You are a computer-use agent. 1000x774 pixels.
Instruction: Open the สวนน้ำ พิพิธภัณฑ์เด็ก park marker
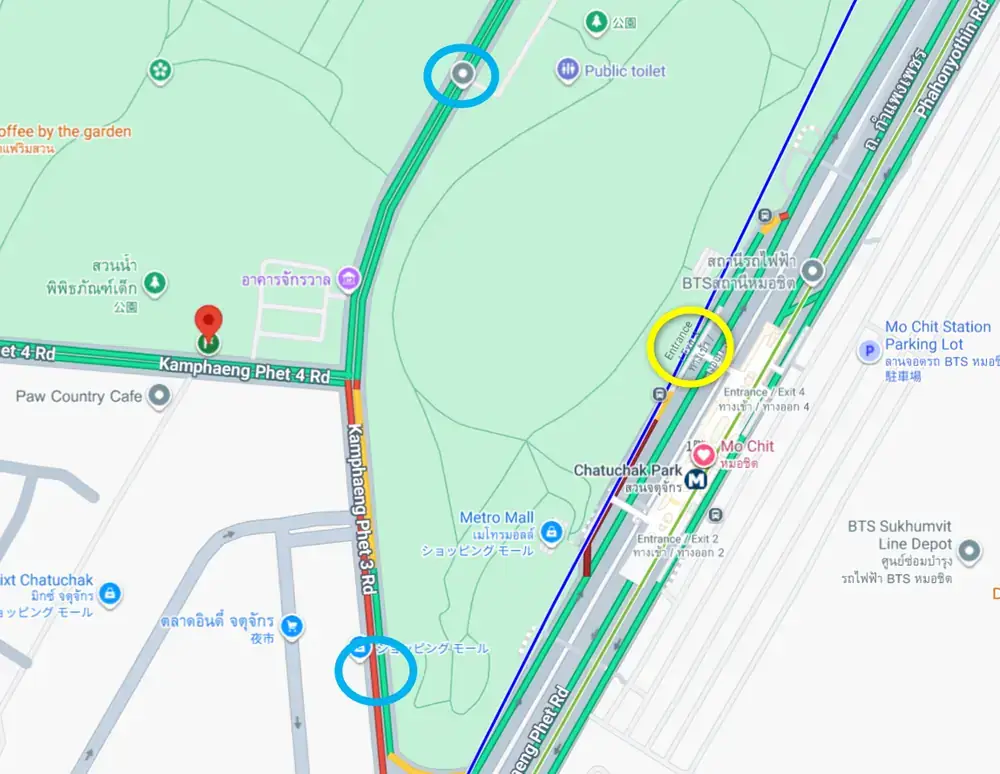pyautogui.click(x=154, y=284)
